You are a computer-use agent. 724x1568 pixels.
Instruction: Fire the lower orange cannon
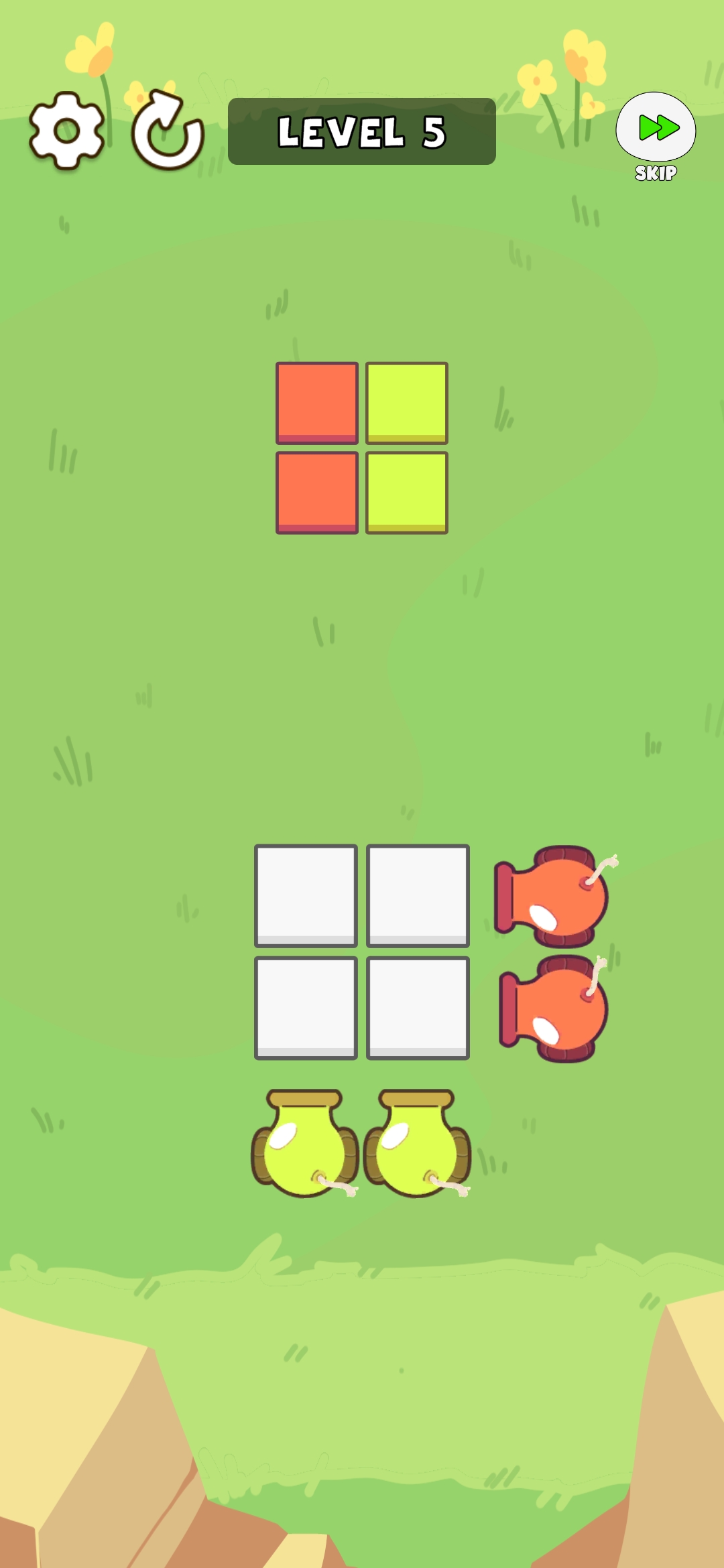[x=555, y=1008]
